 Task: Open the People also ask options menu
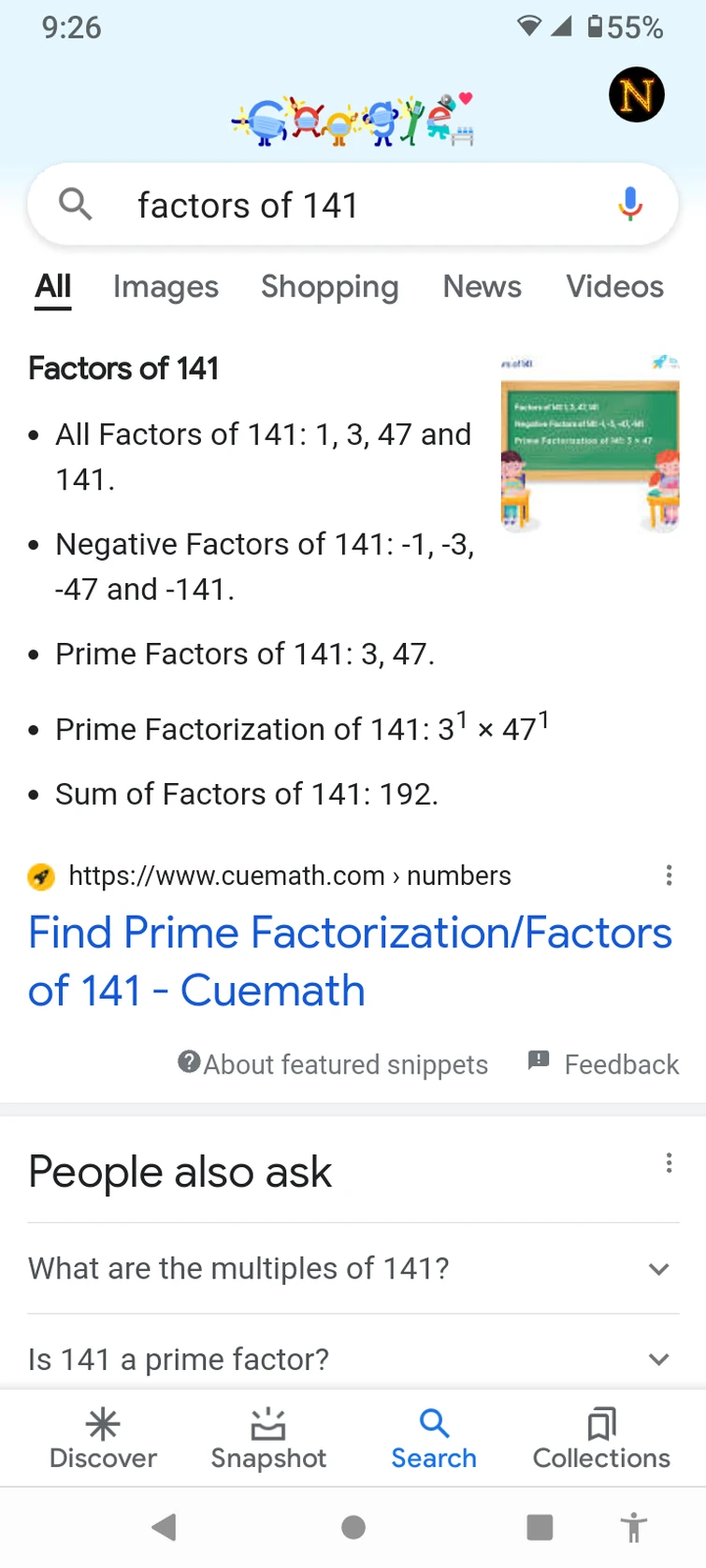(670, 1162)
